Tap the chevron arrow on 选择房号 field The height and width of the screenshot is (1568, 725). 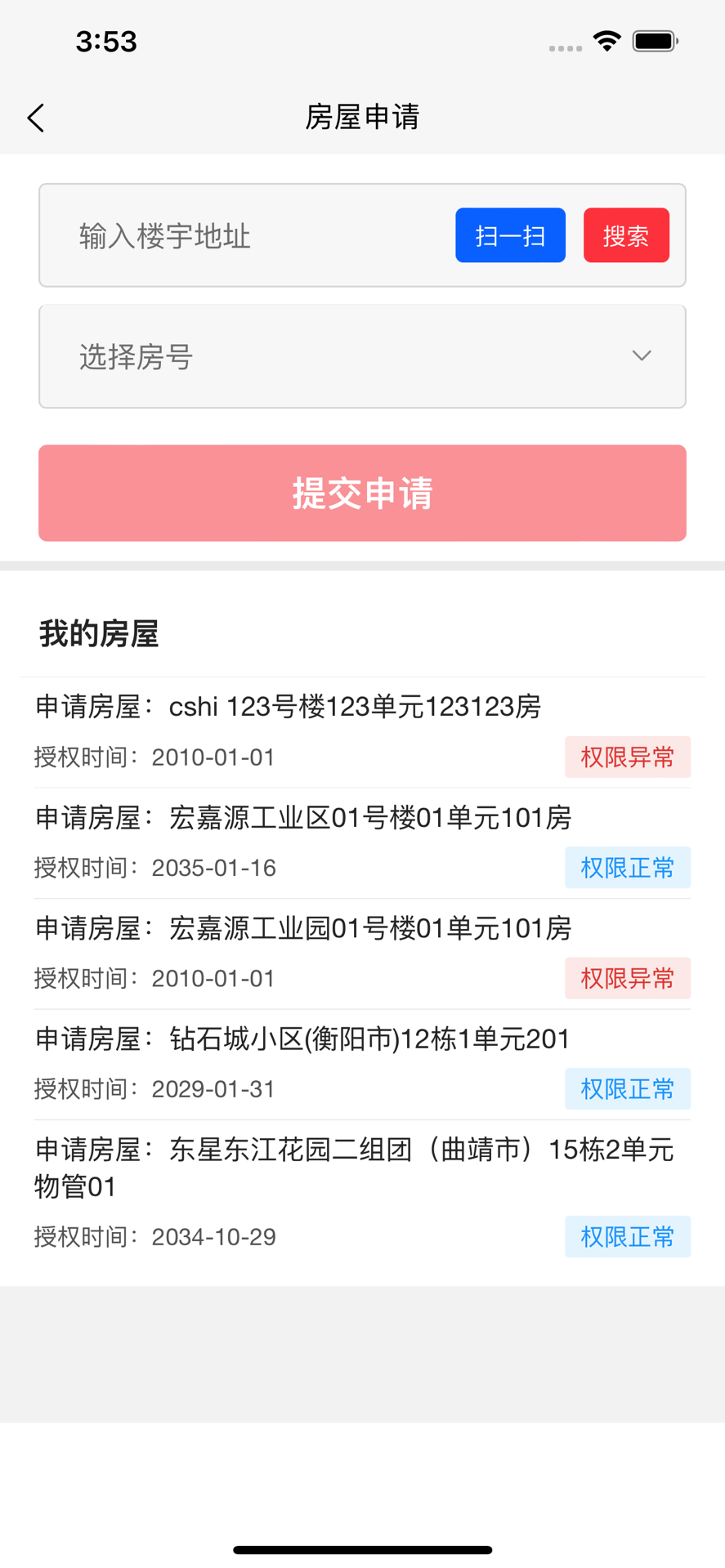point(642,355)
